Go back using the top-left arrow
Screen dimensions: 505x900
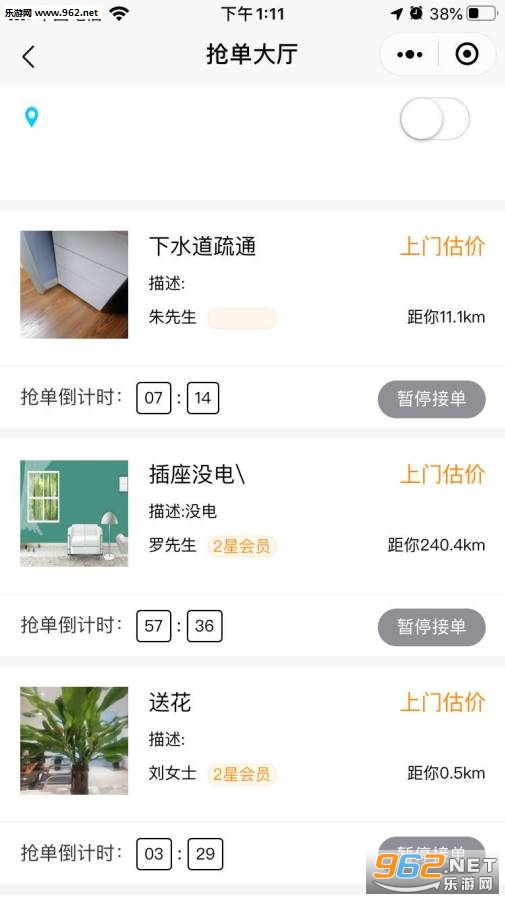(29, 56)
